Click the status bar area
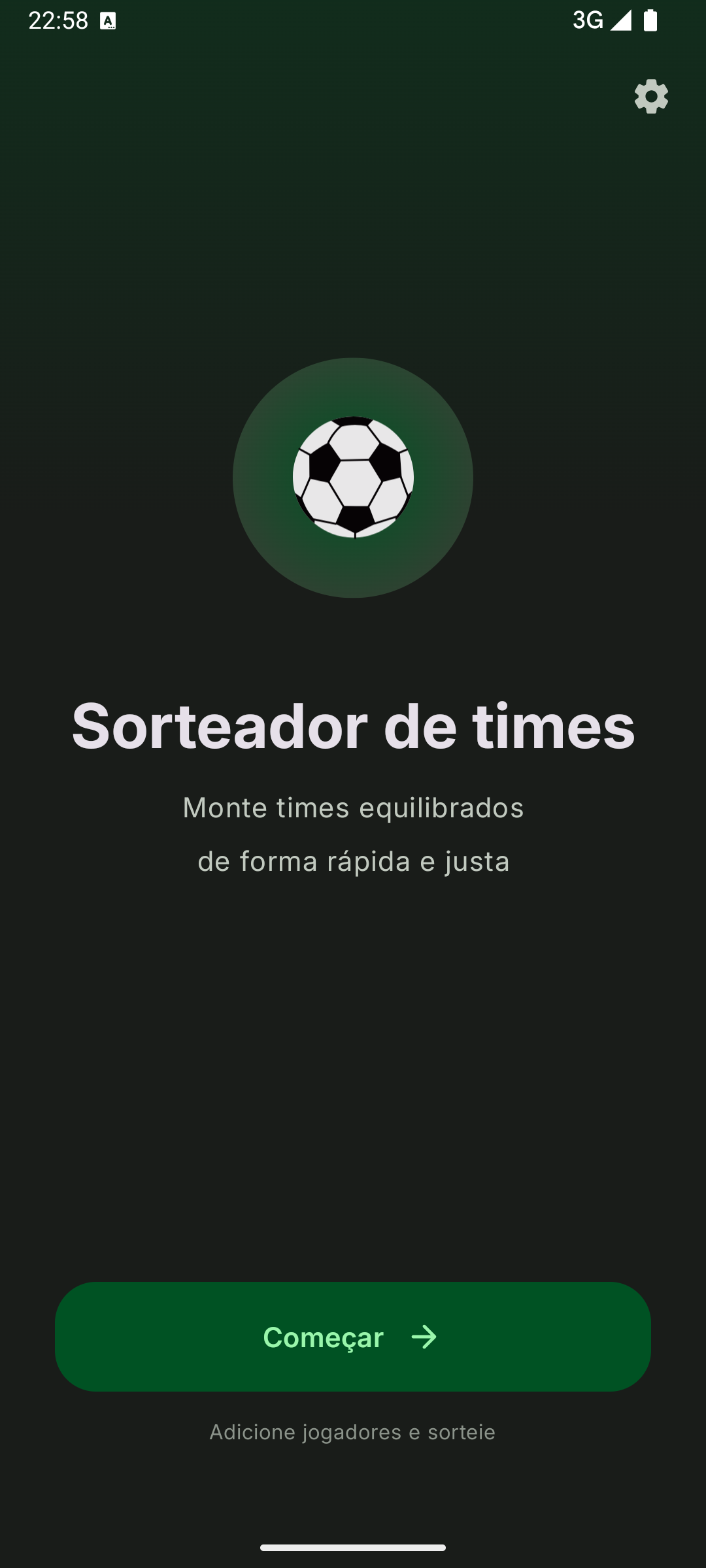Viewport: 706px width, 1568px height. point(353,22)
